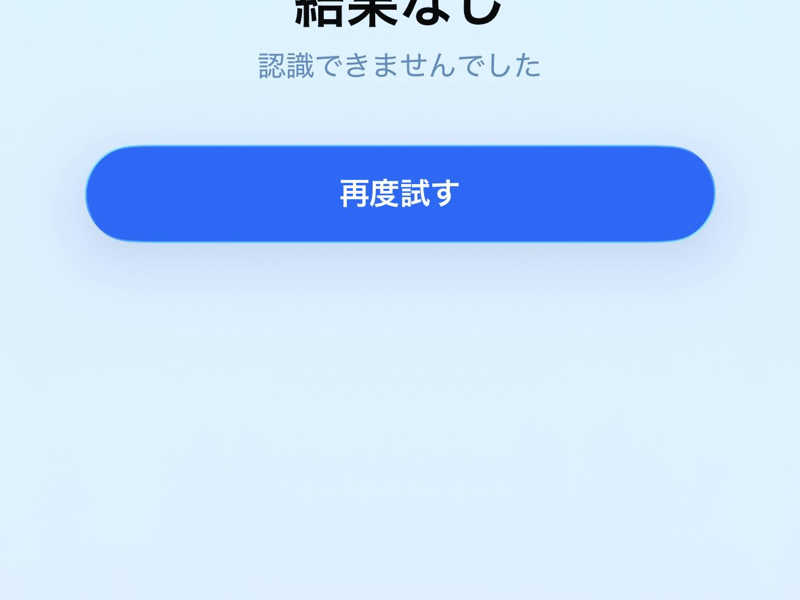800x600 pixels.
Task: Tap the 再度試す retry button
Action: 400,193
